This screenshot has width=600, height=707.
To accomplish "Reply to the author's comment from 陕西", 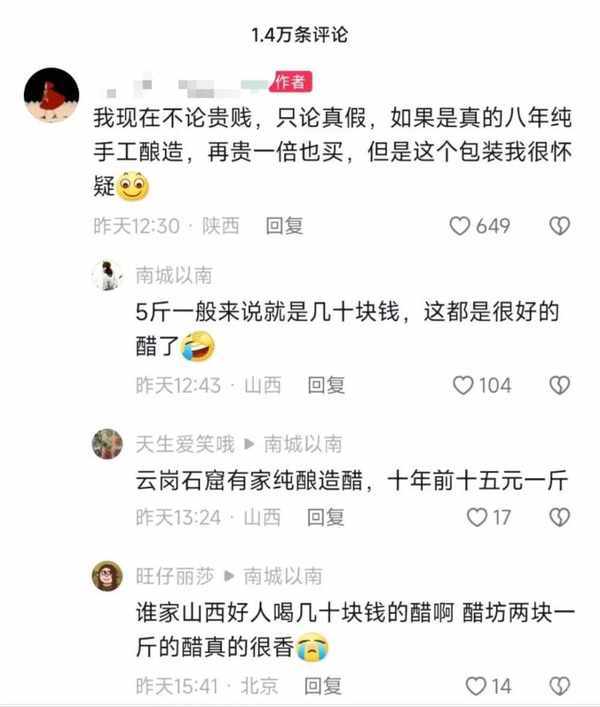I will tap(284, 226).
